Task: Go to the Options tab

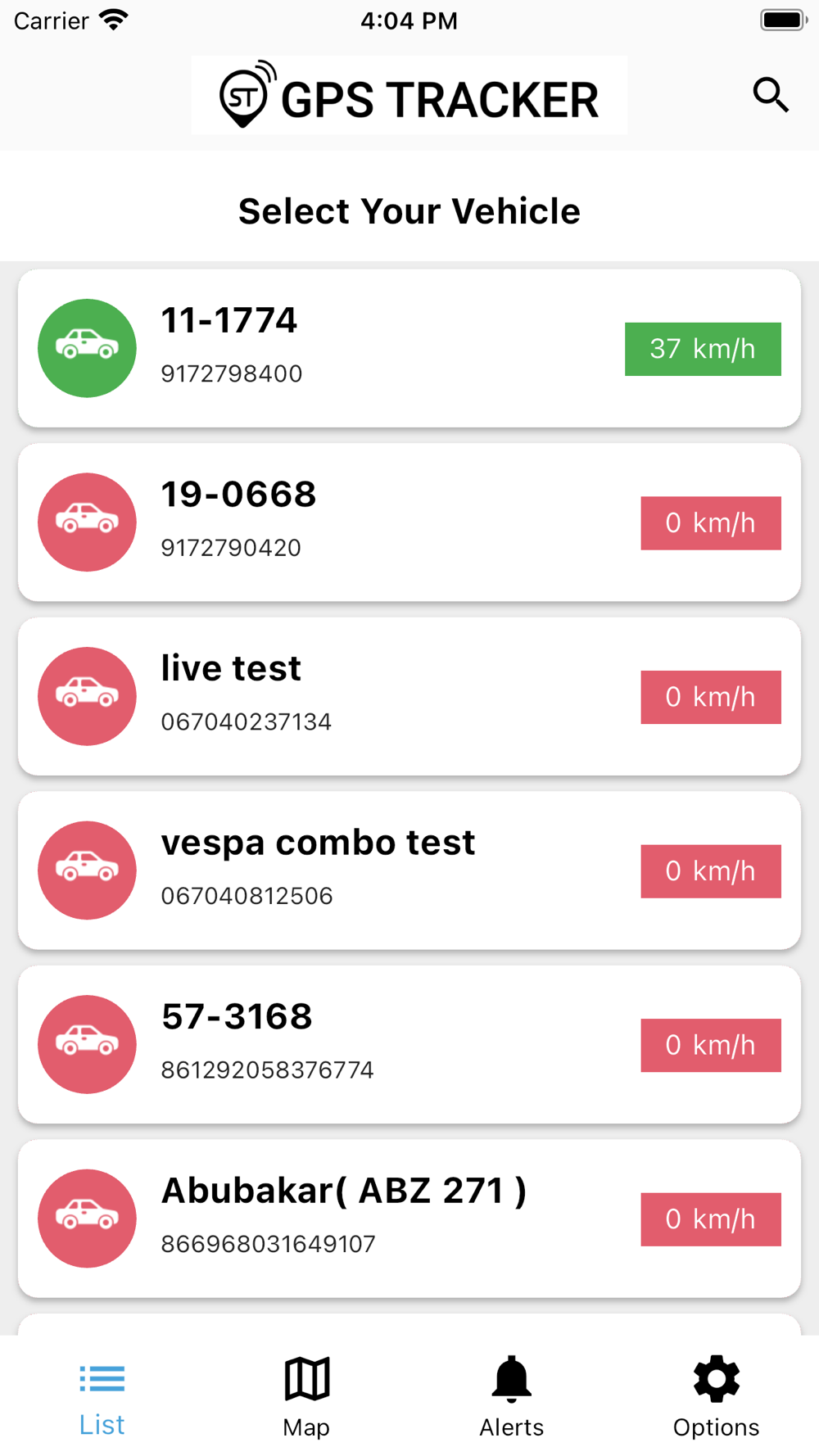Action: (716, 1397)
